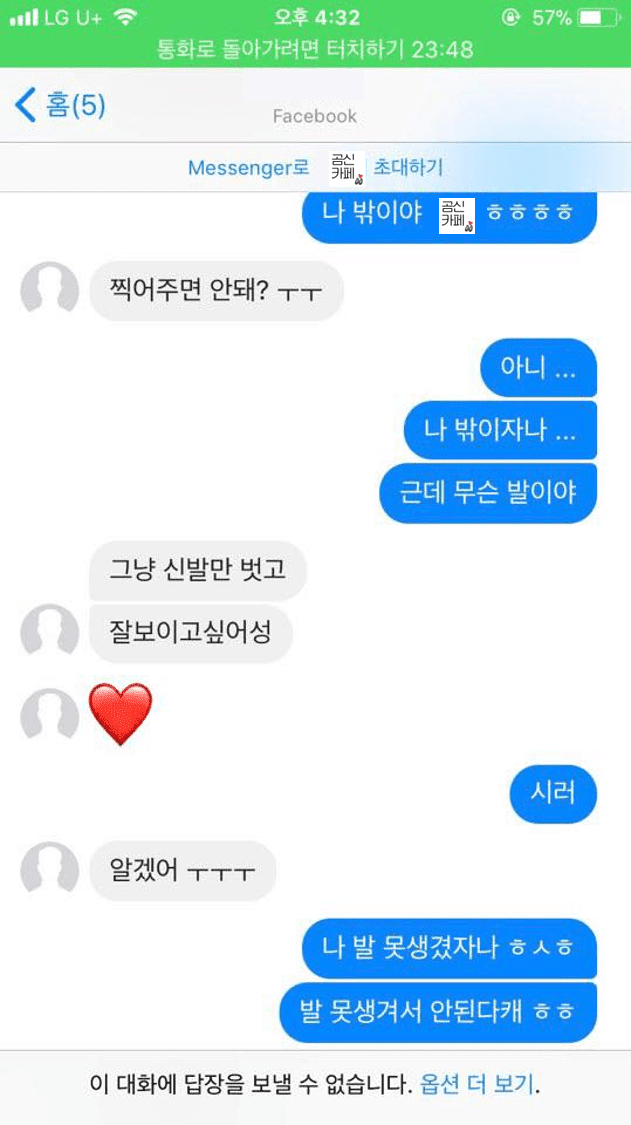Image resolution: width=631 pixels, height=1125 pixels.
Task: Tap the green return-to-call bar
Action: [315, 49]
